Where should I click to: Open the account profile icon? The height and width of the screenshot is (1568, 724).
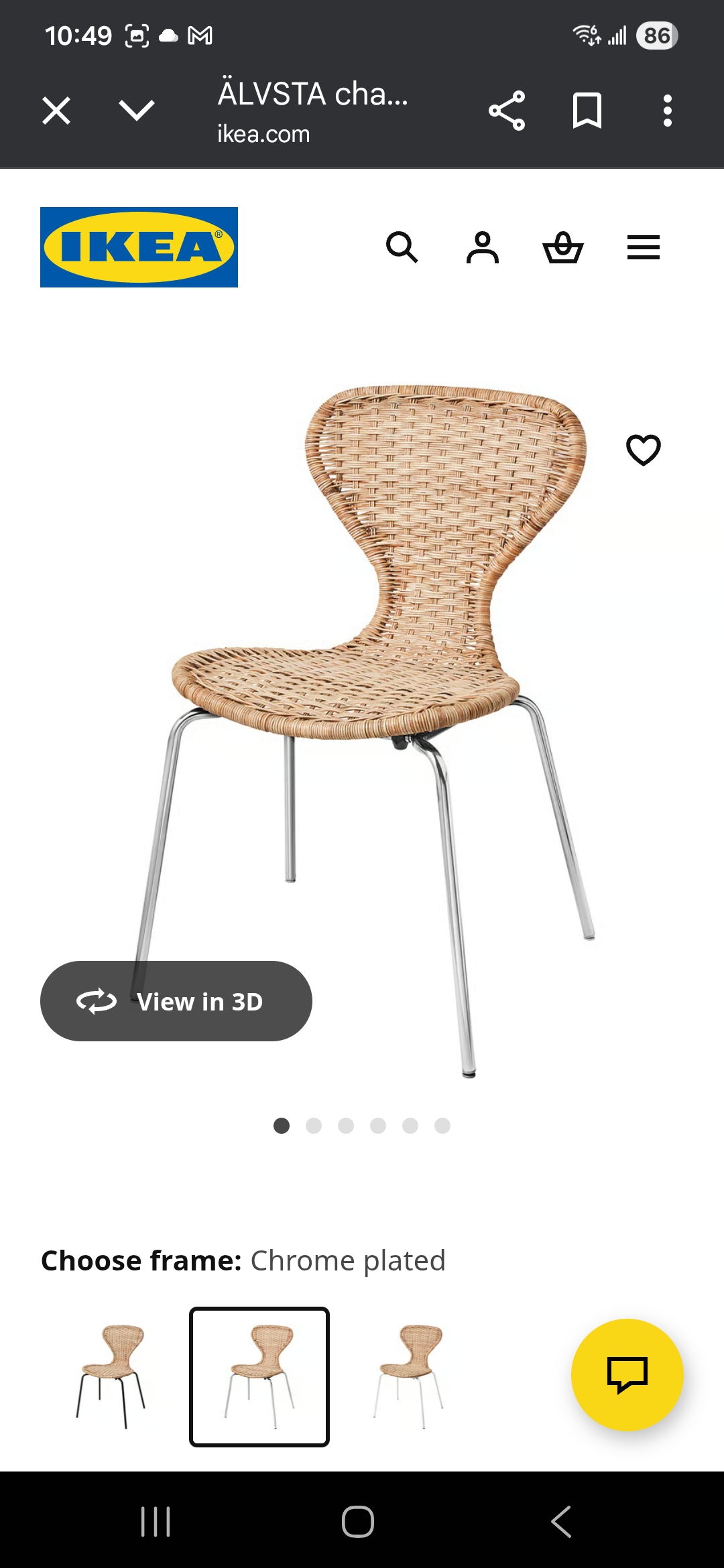click(483, 247)
